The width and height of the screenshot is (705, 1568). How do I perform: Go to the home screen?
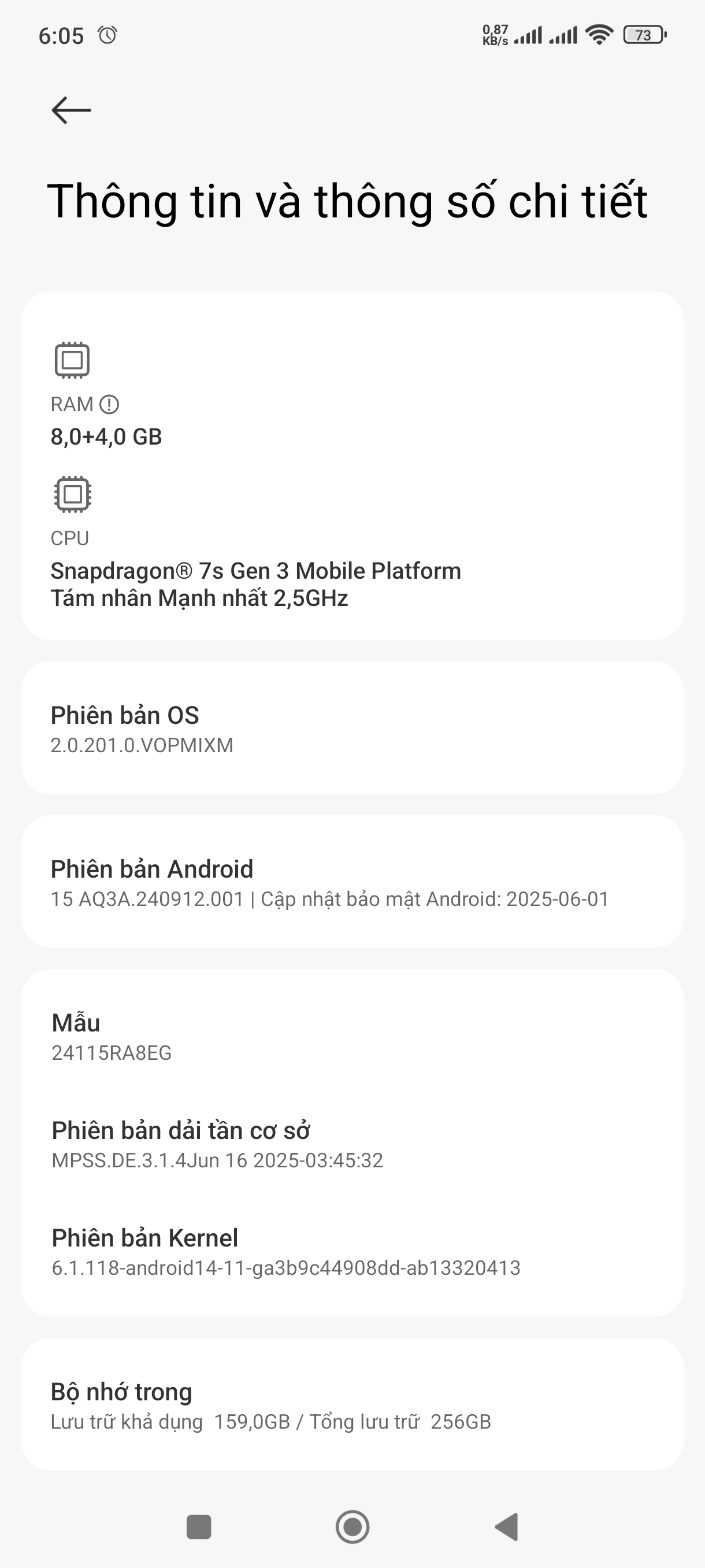click(x=352, y=1526)
